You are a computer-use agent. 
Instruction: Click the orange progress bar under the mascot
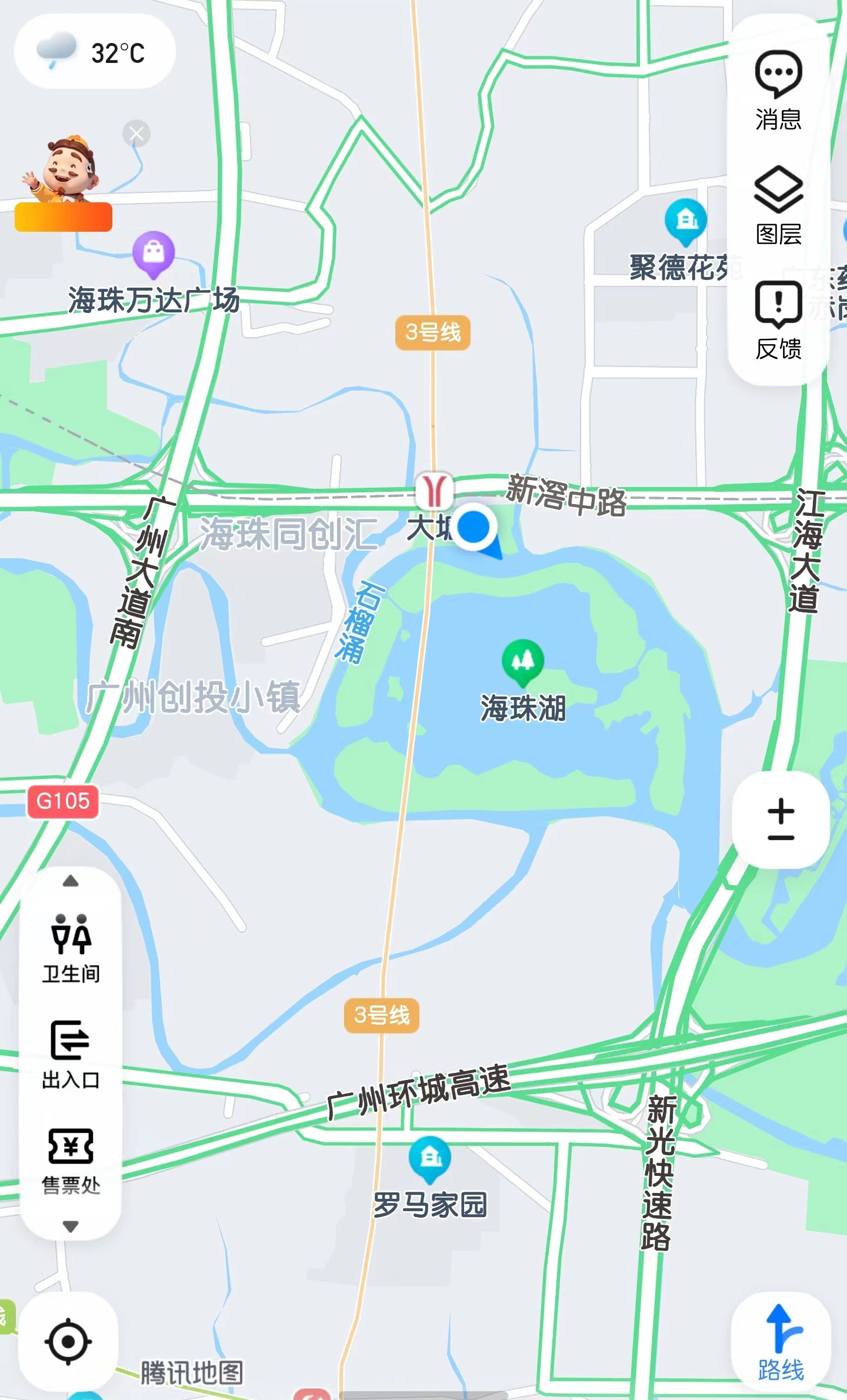[x=63, y=216]
